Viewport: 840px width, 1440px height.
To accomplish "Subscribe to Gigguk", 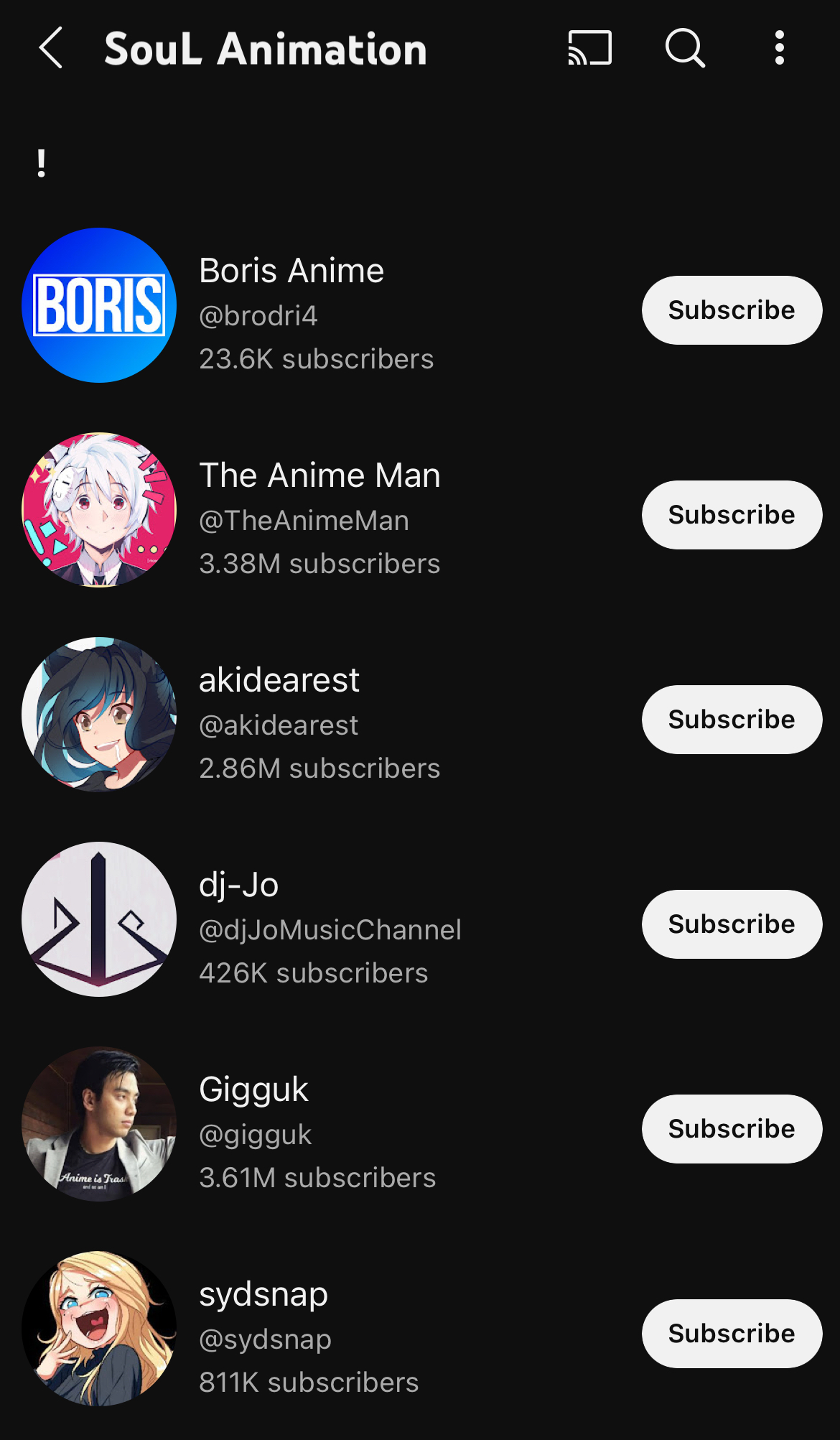I will pos(732,1129).
